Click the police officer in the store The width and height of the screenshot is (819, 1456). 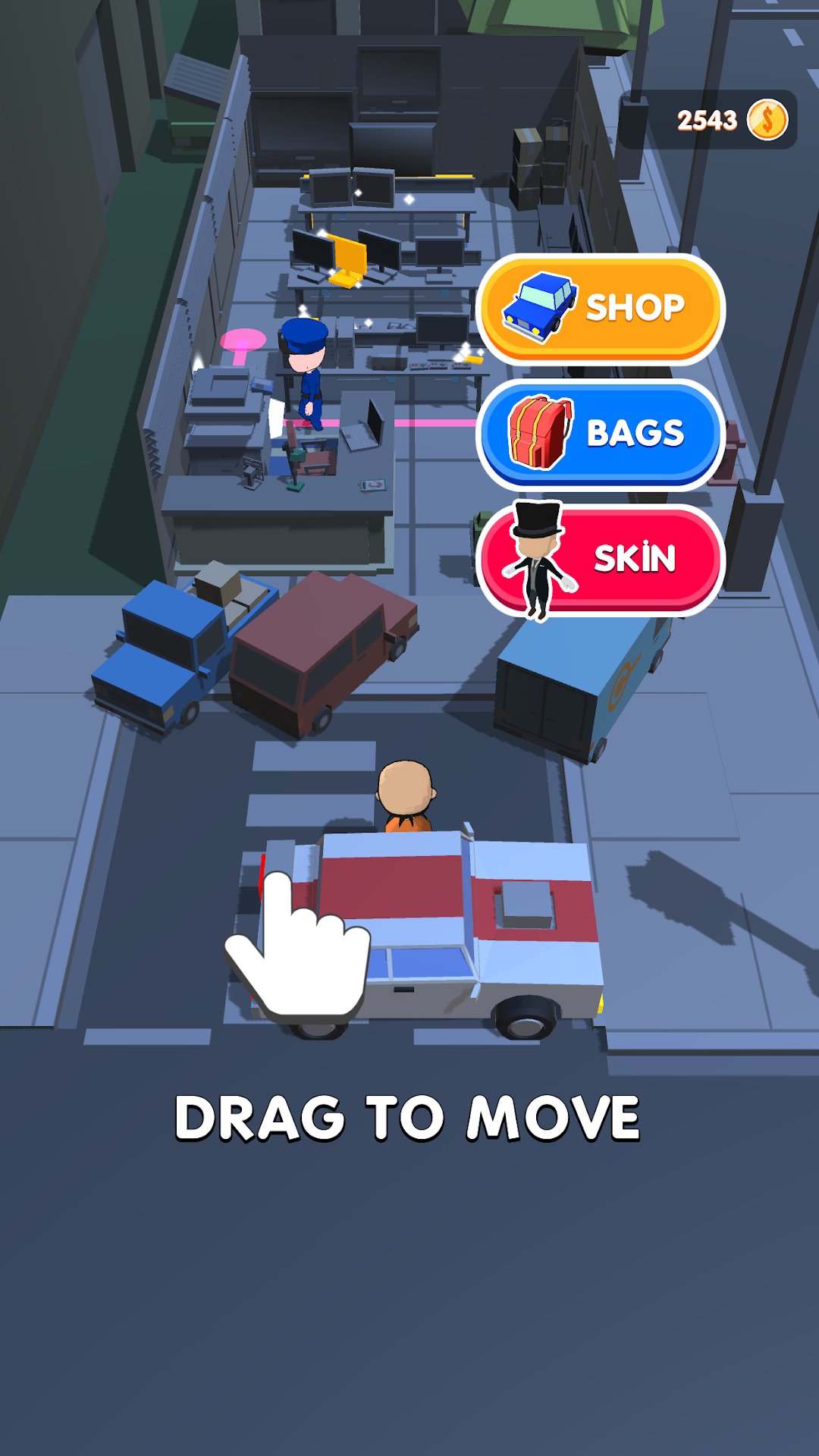click(303, 372)
